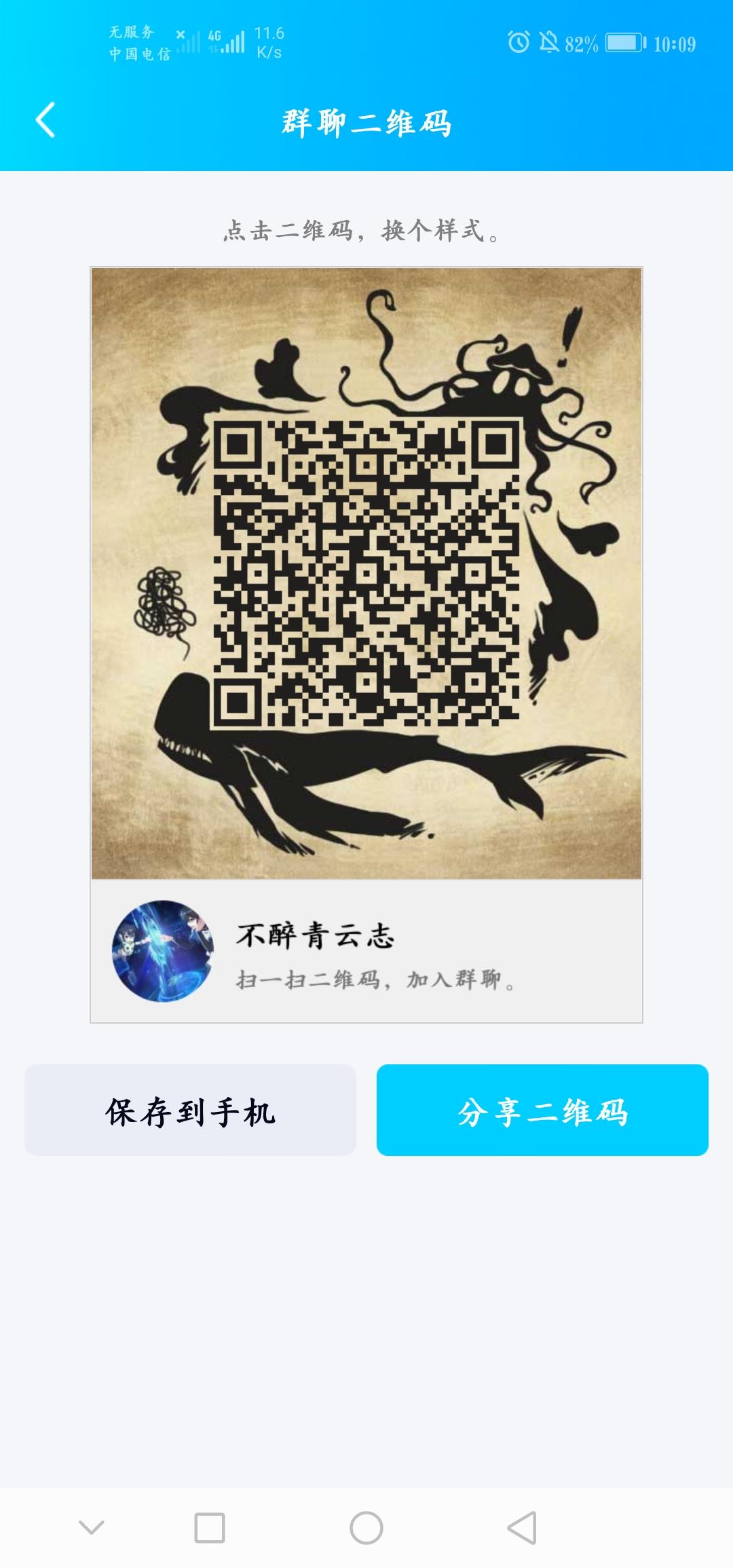The image size is (733, 1568).
Task: Tap the muted notification bell icon
Action: pyautogui.click(x=550, y=42)
